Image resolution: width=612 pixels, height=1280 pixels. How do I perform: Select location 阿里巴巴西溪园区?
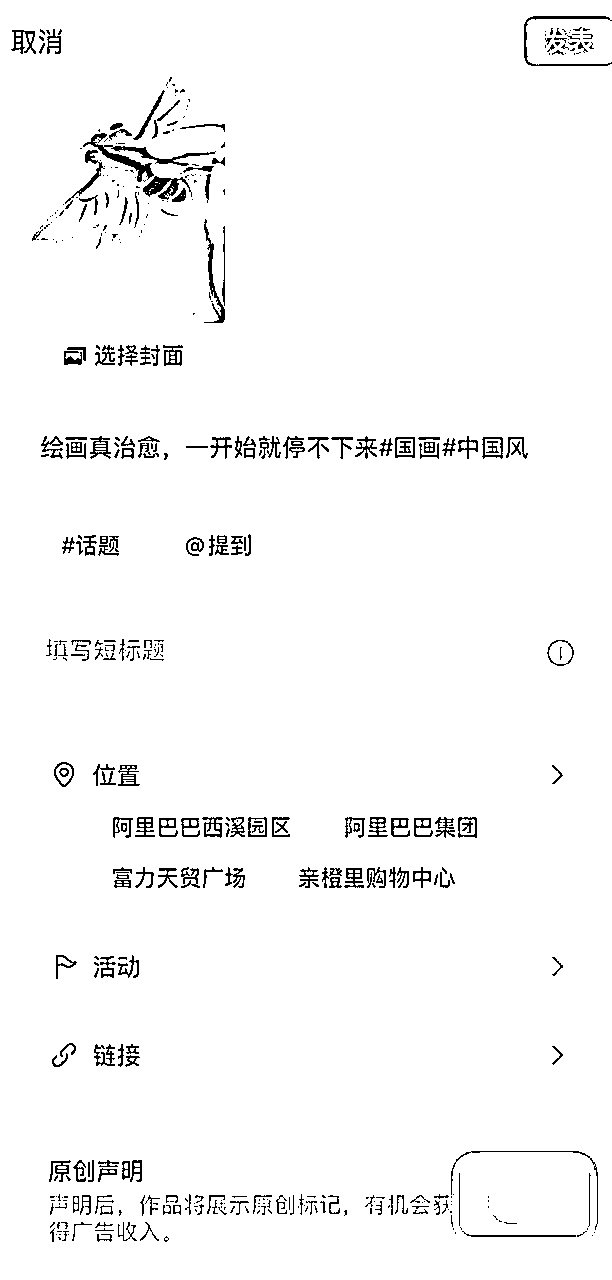201,828
